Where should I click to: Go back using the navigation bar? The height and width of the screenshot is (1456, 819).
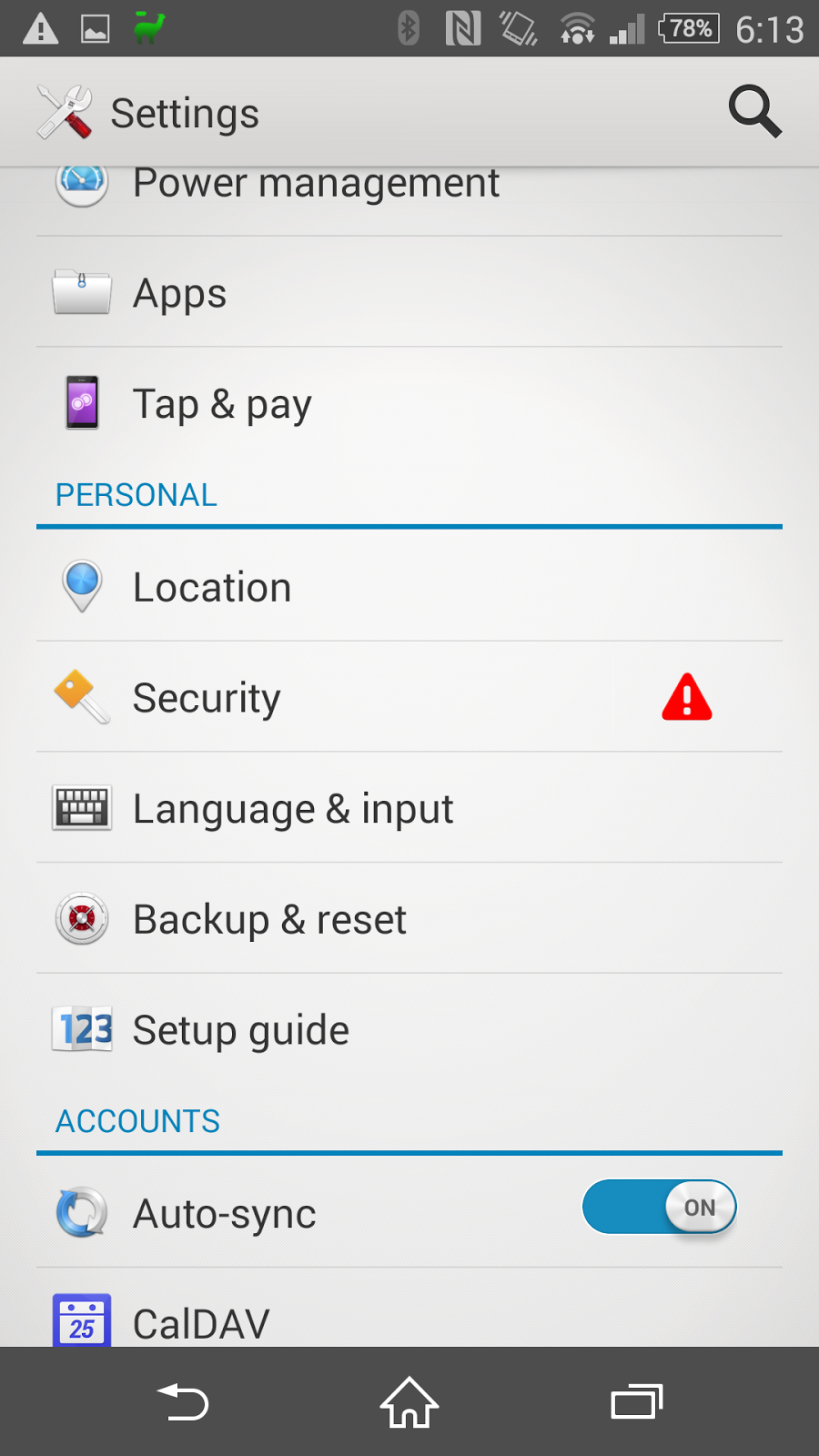click(183, 1402)
